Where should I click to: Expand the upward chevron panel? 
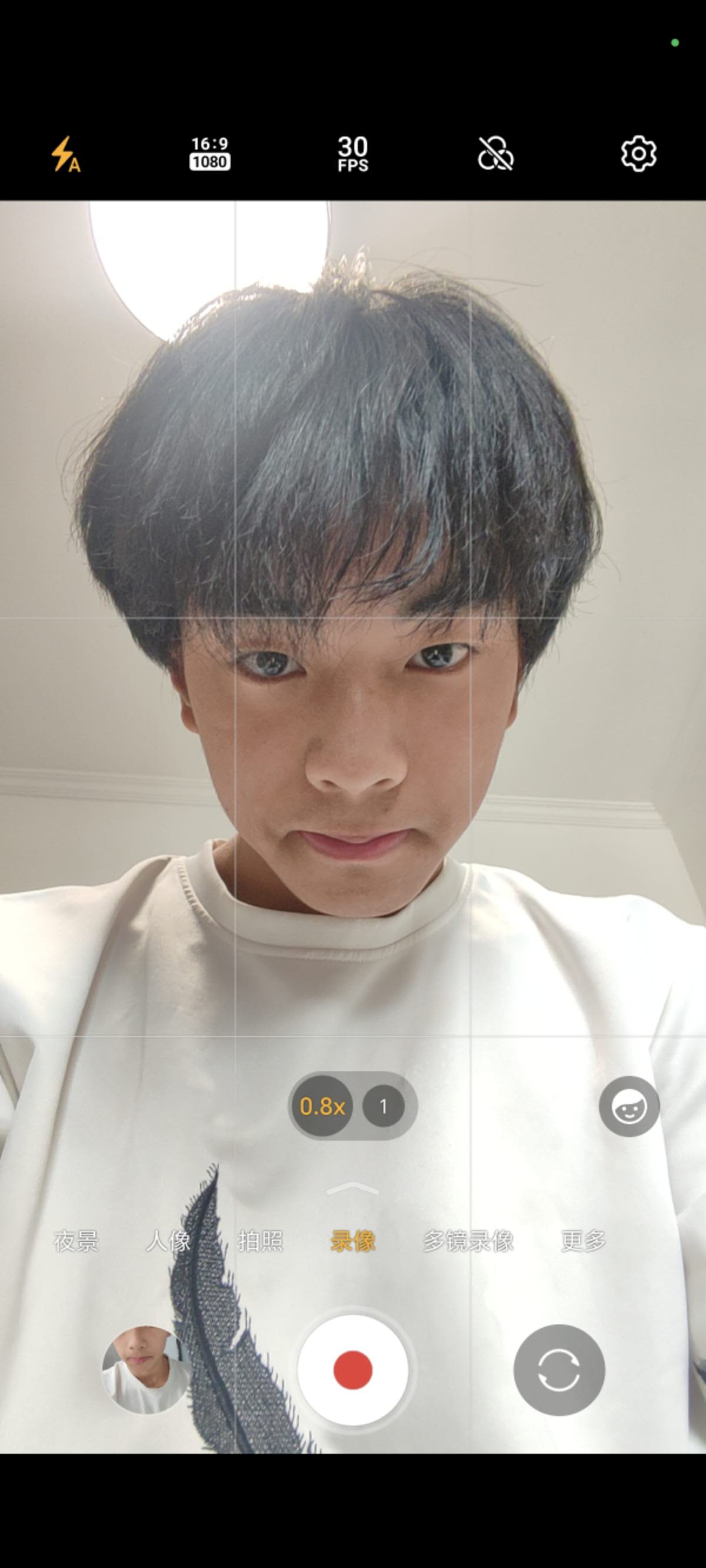[353, 1189]
